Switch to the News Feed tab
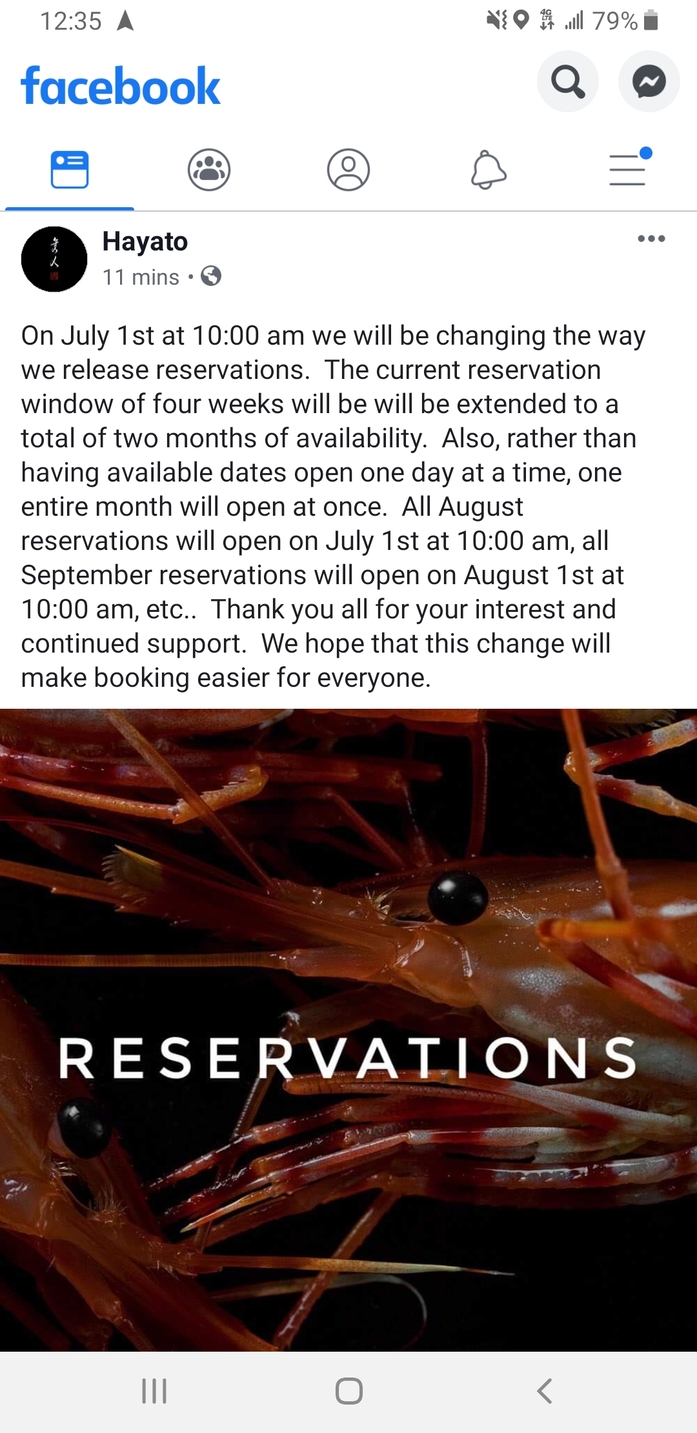This screenshot has height=1433, width=697. click(x=70, y=170)
